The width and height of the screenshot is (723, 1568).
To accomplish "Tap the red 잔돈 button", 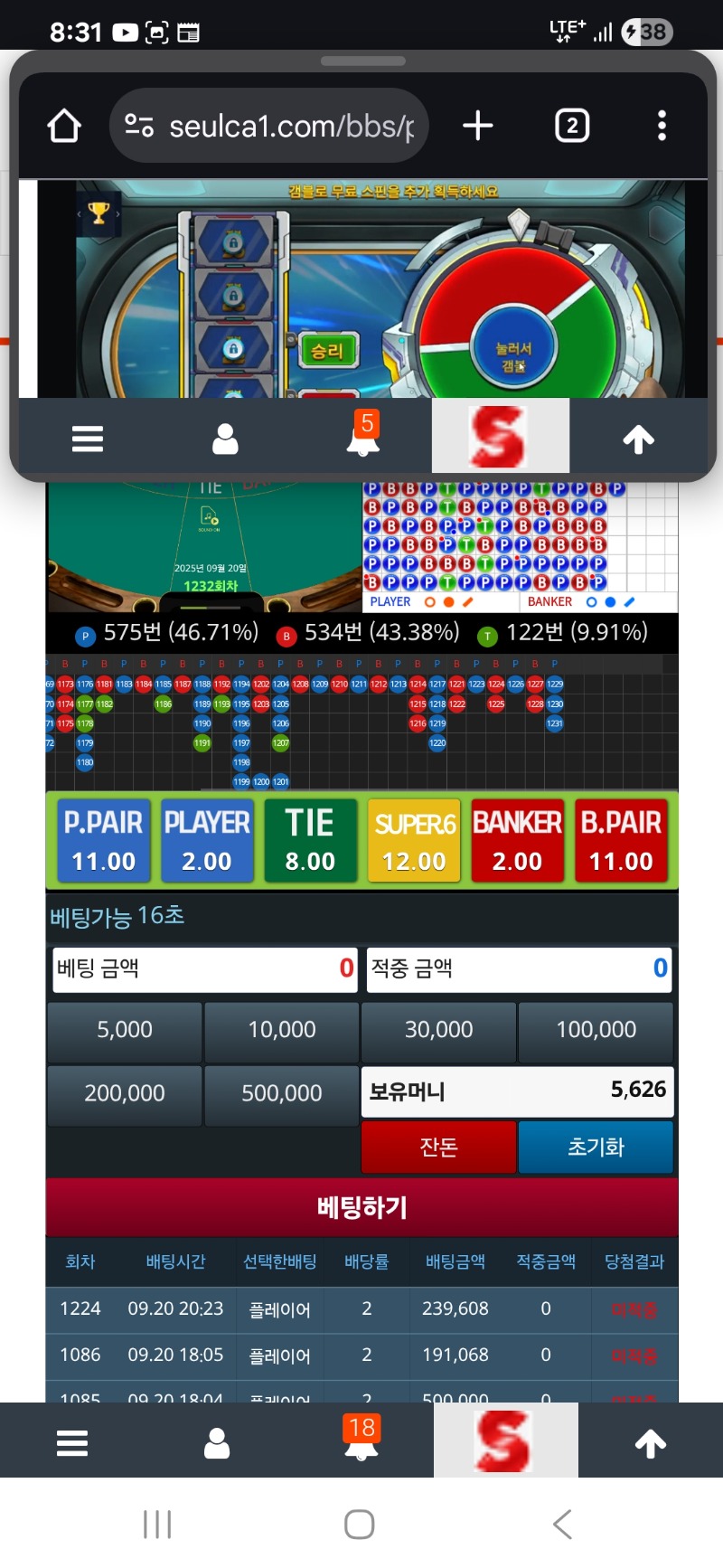I will click(x=438, y=1147).
